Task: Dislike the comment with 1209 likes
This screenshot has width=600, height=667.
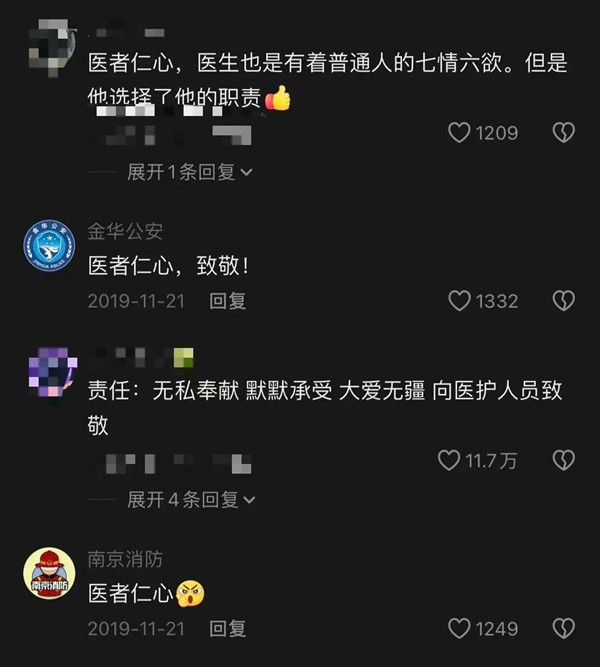Action: (x=564, y=132)
